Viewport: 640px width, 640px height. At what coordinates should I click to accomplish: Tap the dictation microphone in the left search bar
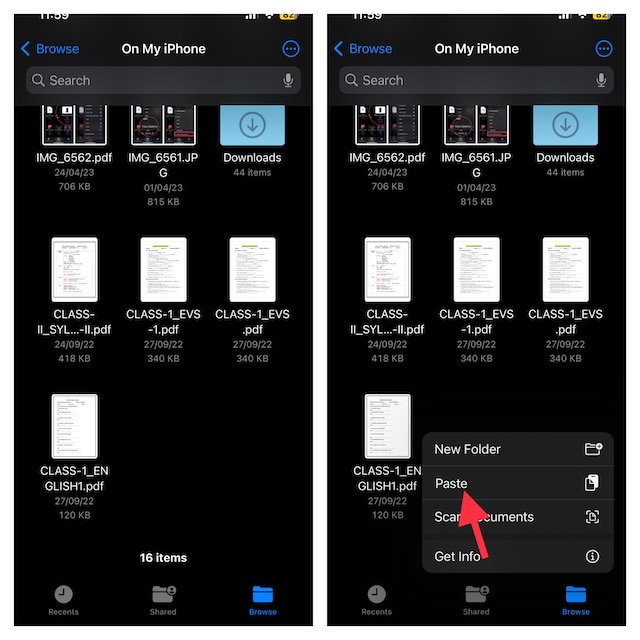[x=288, y=80]
